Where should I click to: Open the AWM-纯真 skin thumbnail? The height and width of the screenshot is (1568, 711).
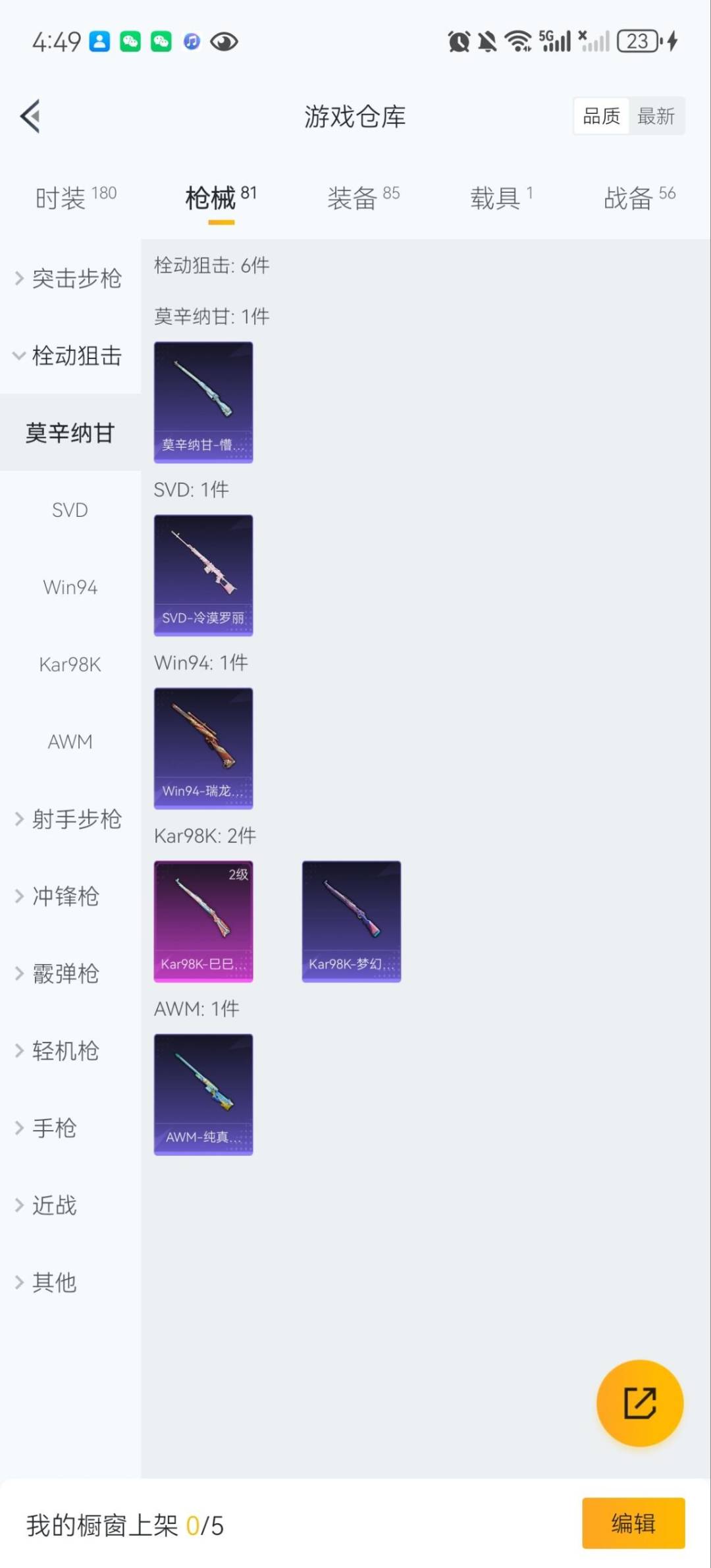[203, 1094]
